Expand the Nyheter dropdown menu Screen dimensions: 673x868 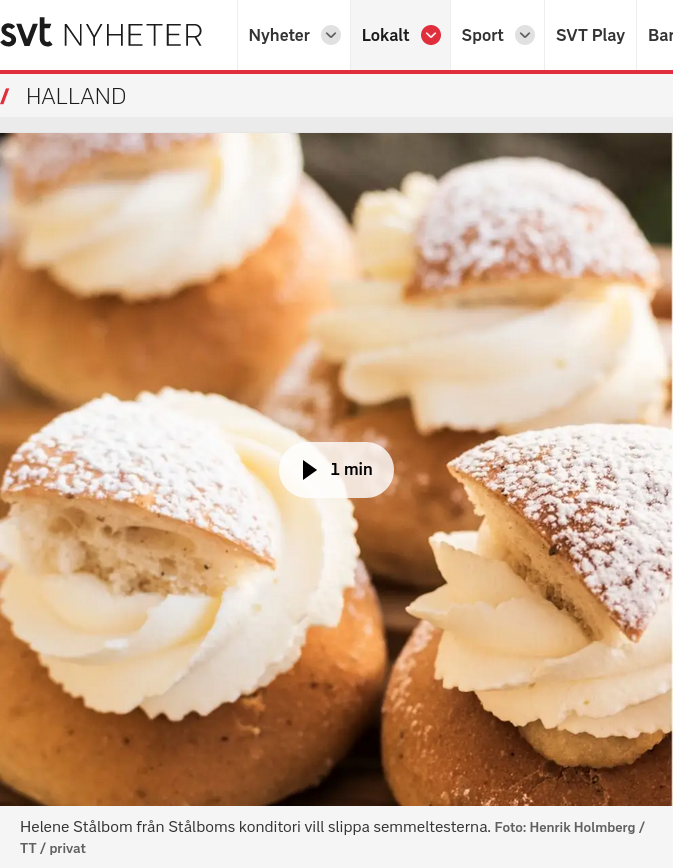[x=331, y=36]
